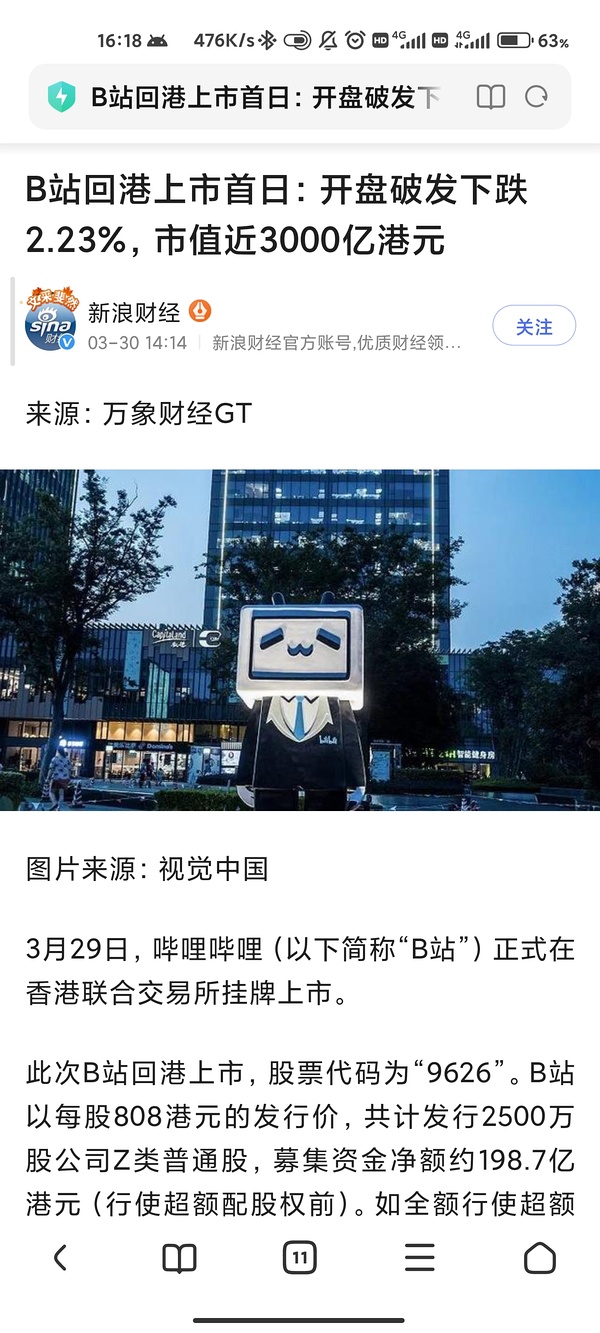Go to the browser home page
Screen dimensions: 600x1333
[x=540, y=1257]
